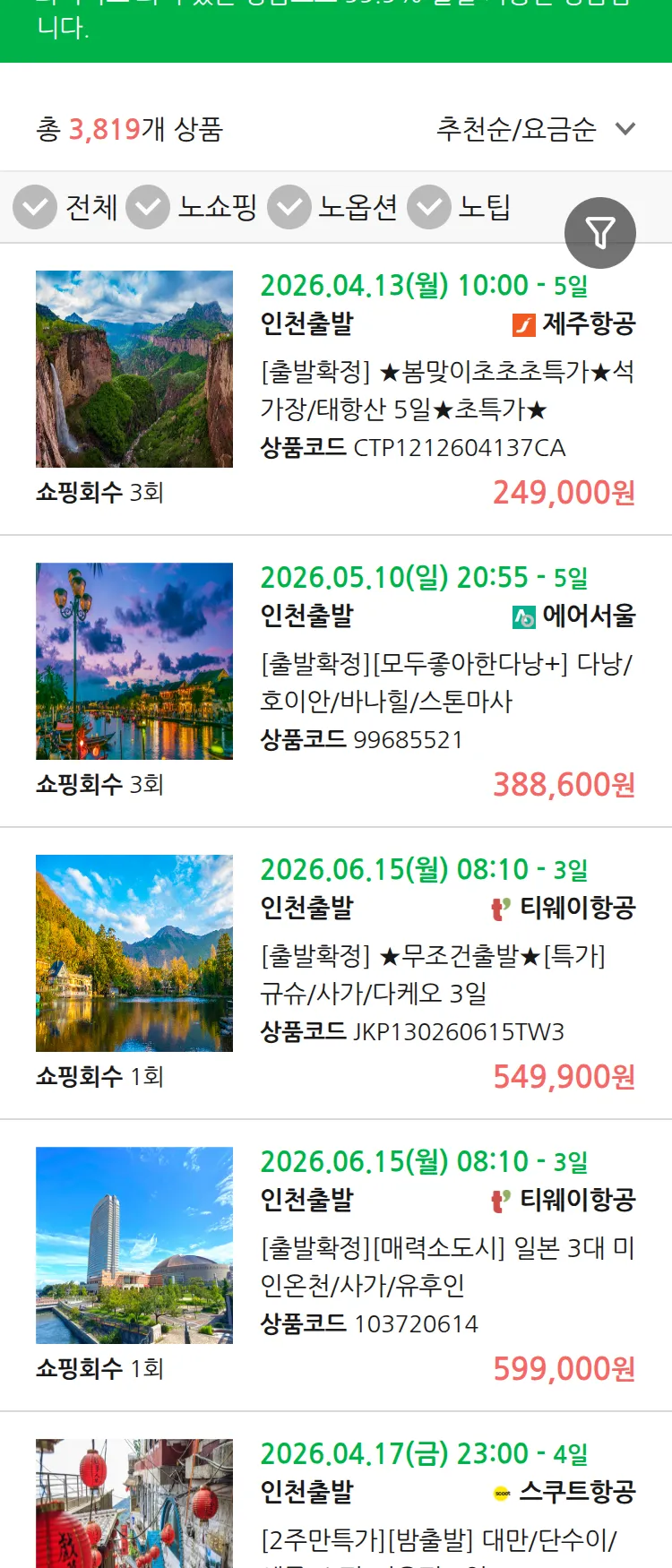Screen dimensions: 672x1568
Task: Click product code CTP1212604137CA
Action: [412, 444]
